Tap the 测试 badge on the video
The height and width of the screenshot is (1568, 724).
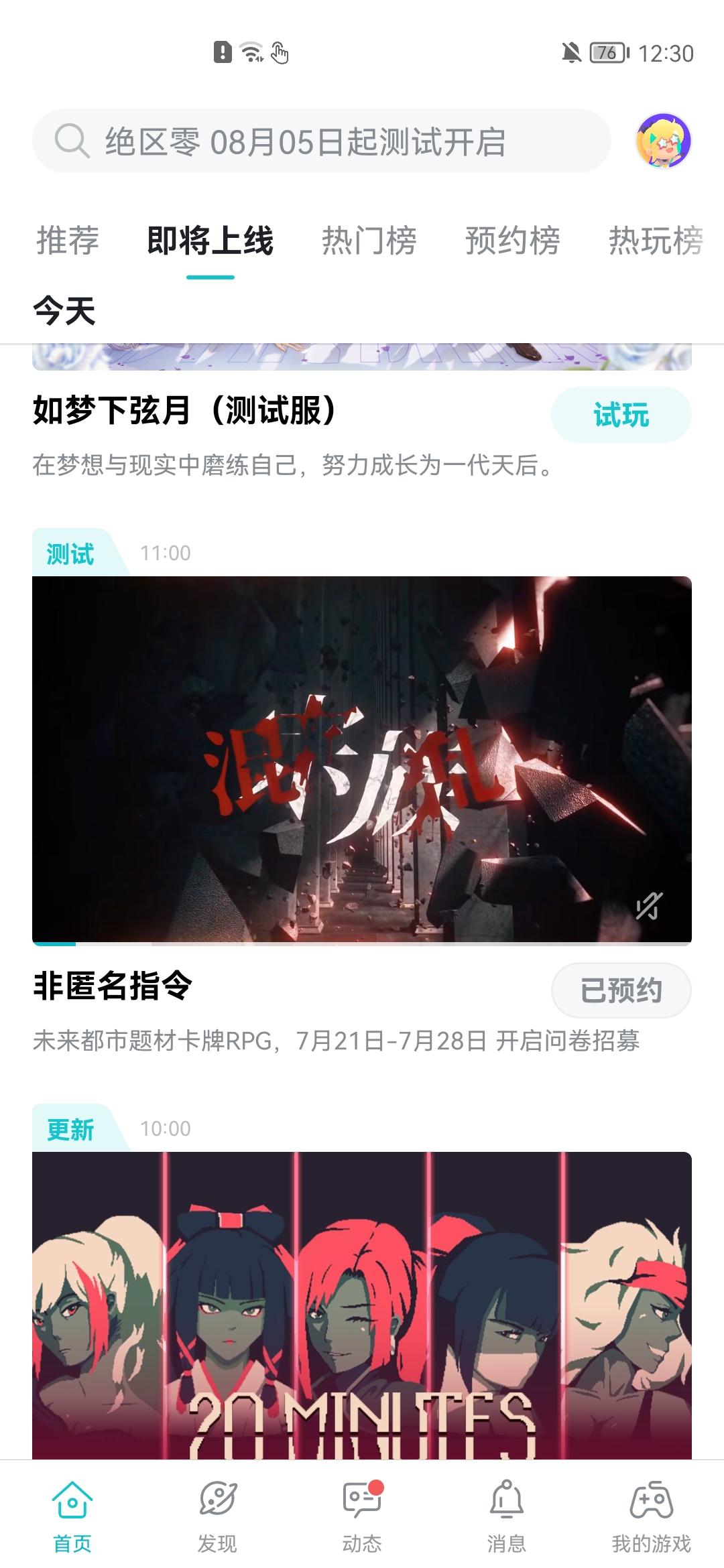pyautogui.click(x=70, y=552)
